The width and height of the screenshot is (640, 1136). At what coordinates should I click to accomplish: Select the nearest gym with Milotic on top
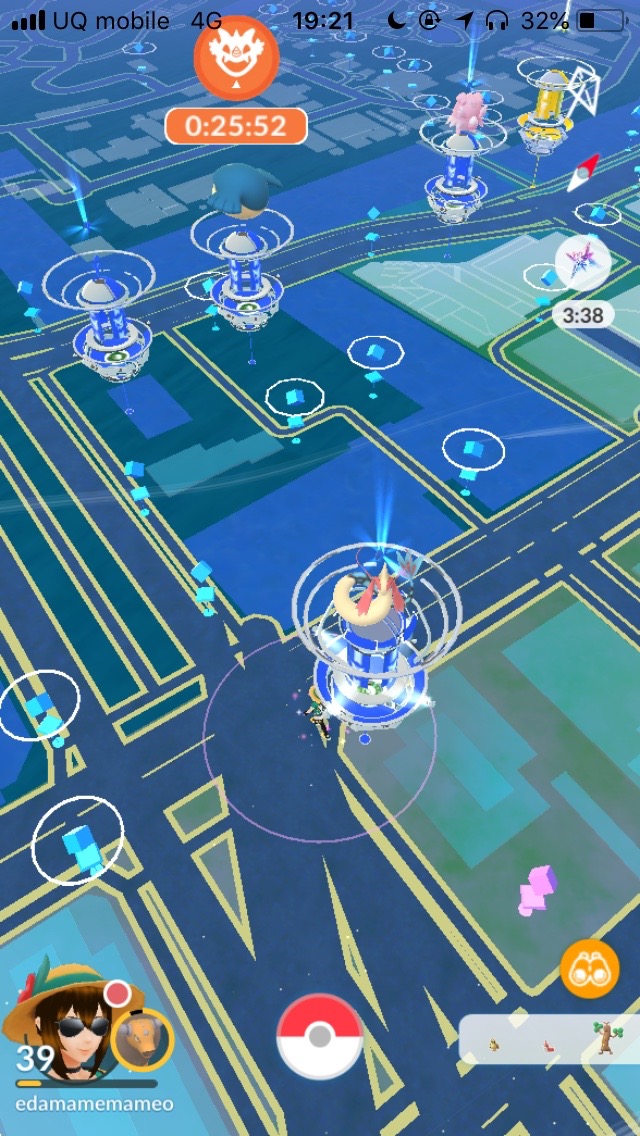click(371, 640)
